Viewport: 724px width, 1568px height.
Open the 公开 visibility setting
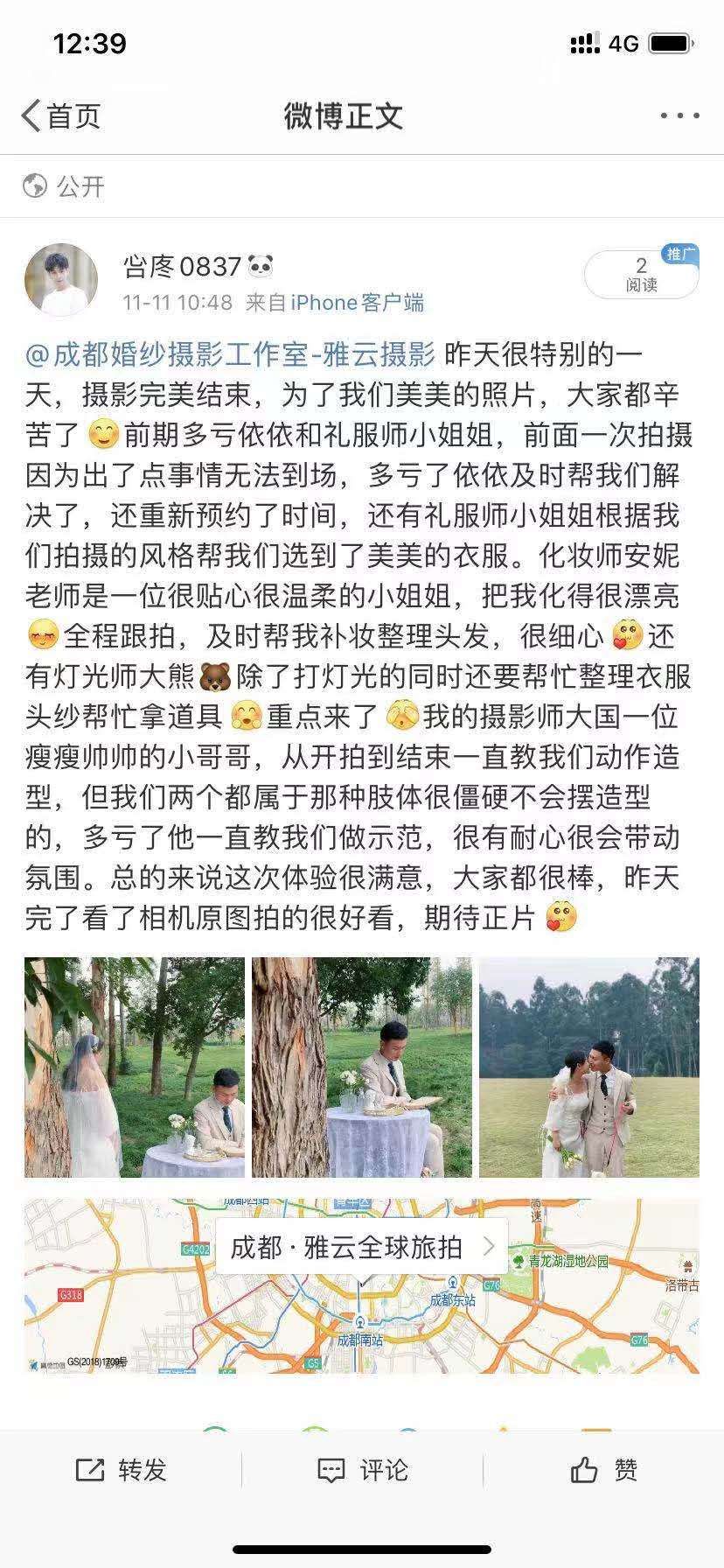coord(65,186)
